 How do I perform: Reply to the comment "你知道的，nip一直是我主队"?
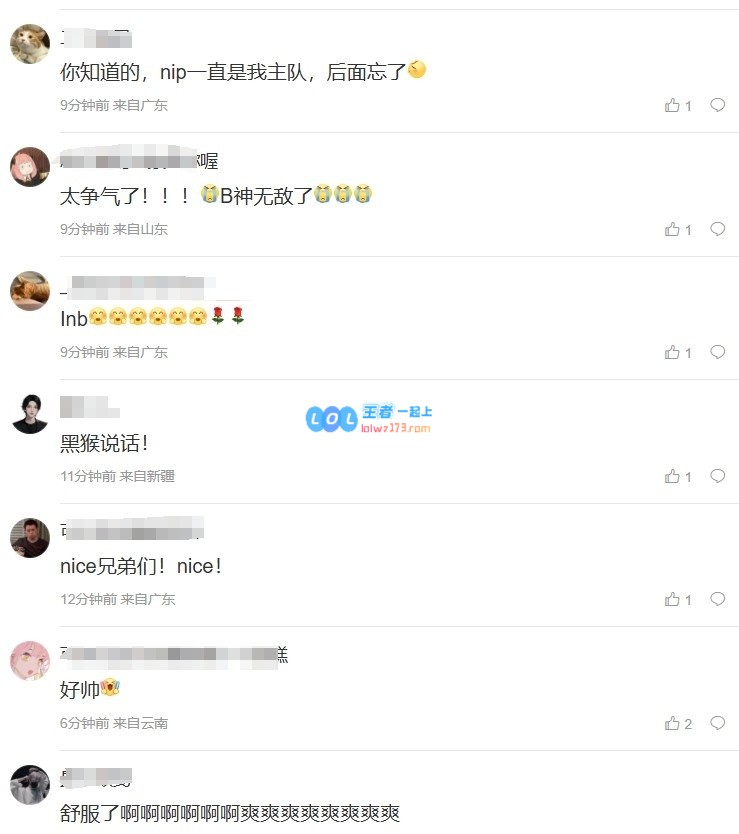click(x=717, y=105)
